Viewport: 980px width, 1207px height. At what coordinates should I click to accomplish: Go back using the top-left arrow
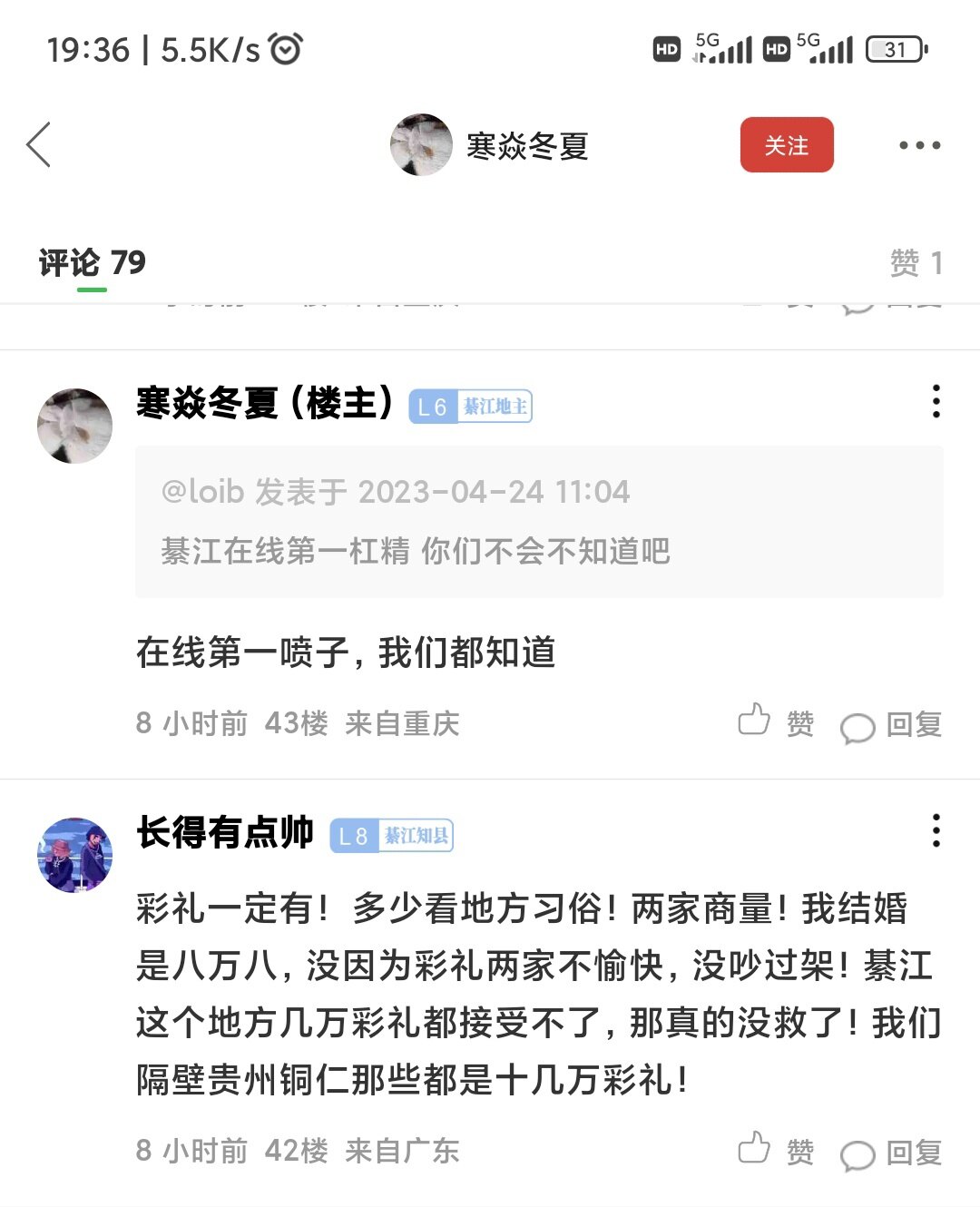38,145
